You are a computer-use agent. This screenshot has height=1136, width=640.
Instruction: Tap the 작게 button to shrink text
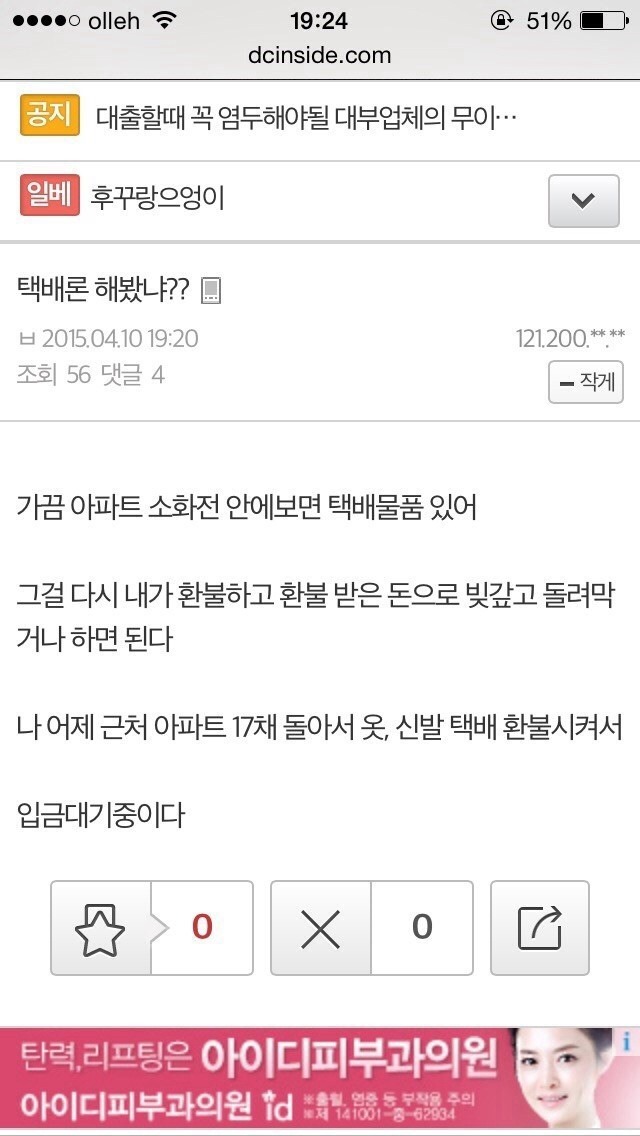click(x=586, y=382)
